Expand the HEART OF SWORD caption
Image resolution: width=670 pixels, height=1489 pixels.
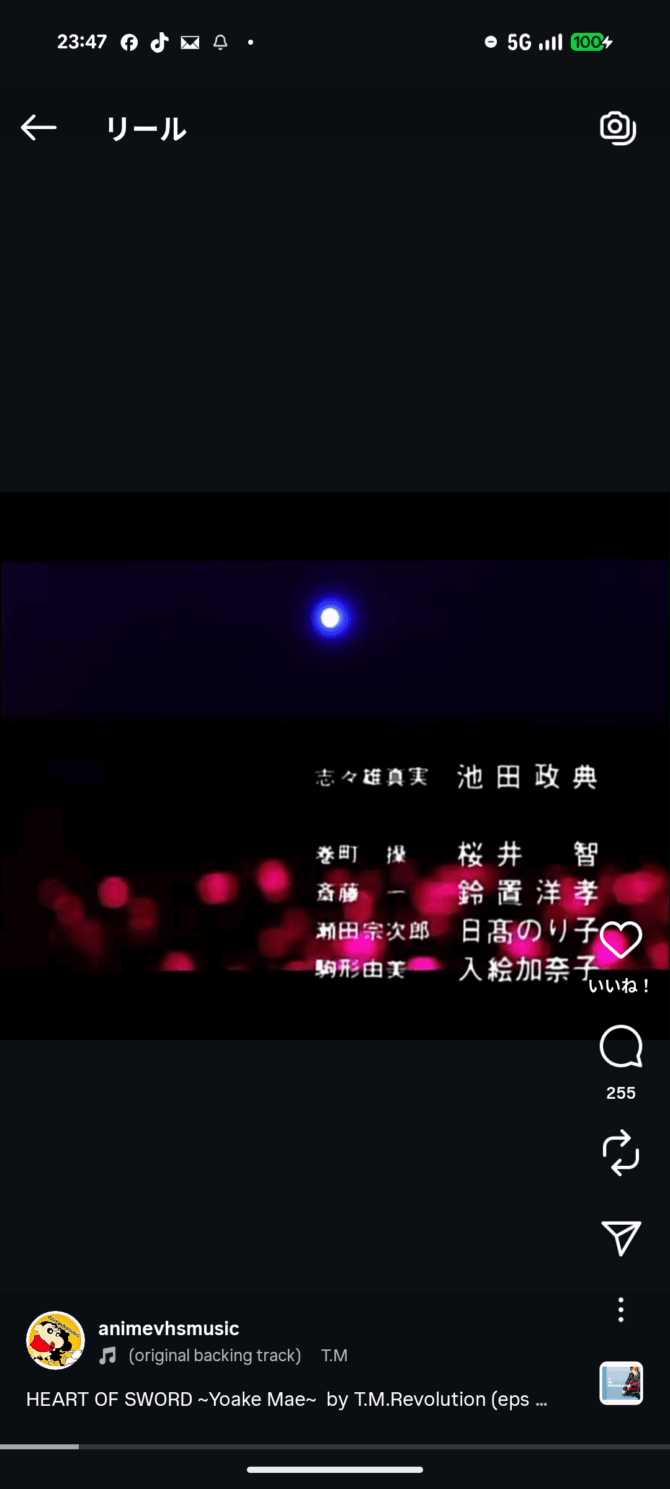pos(286,1399)
